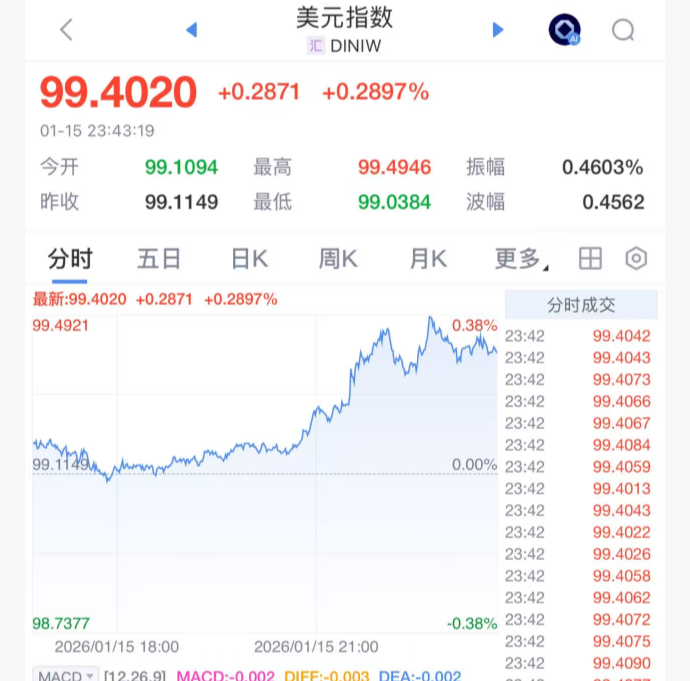
Task: Open the chart grid layout icon
Action: (591, 260)
